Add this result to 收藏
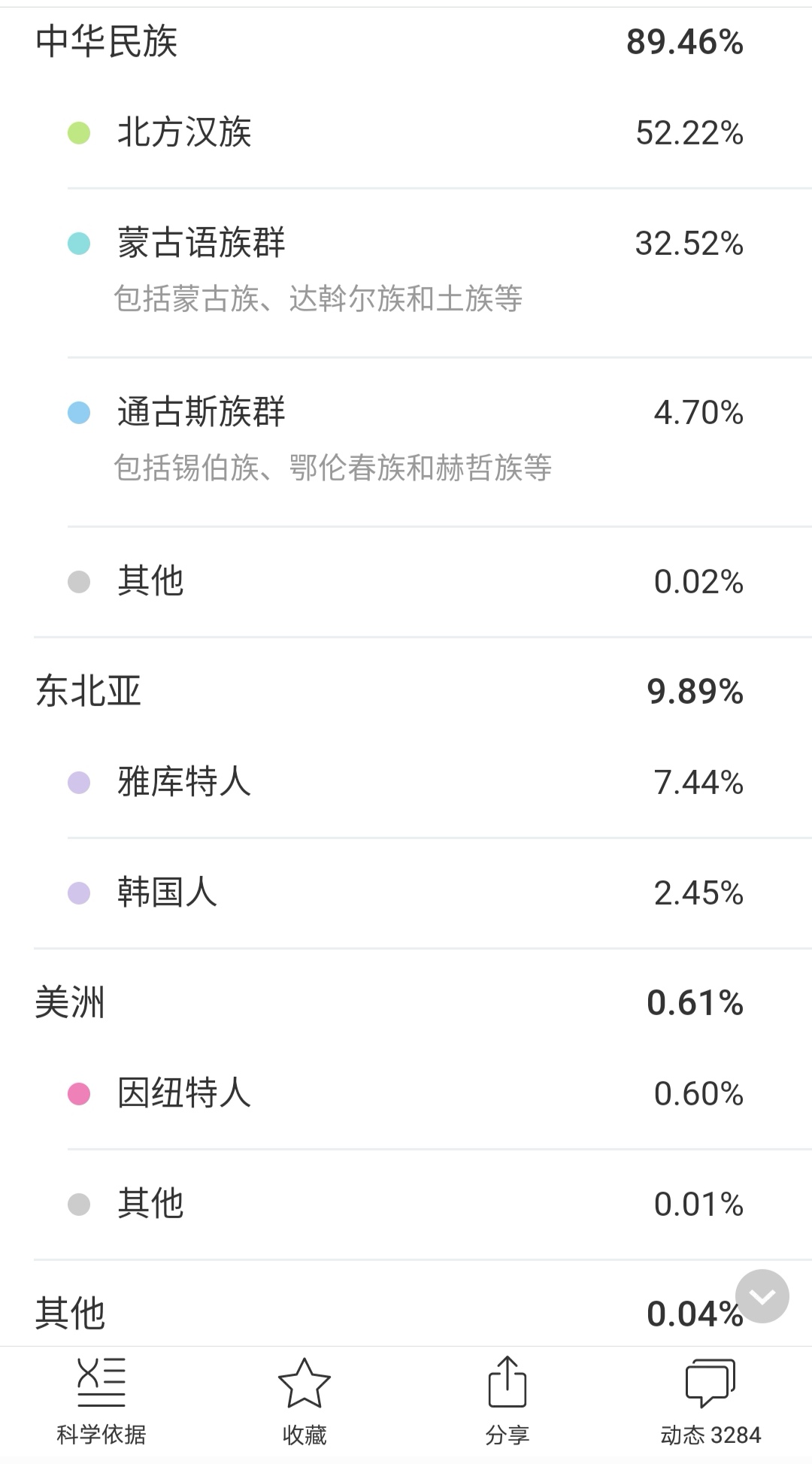Viewport: 812px width, 1464px height. coord(304,1403)
